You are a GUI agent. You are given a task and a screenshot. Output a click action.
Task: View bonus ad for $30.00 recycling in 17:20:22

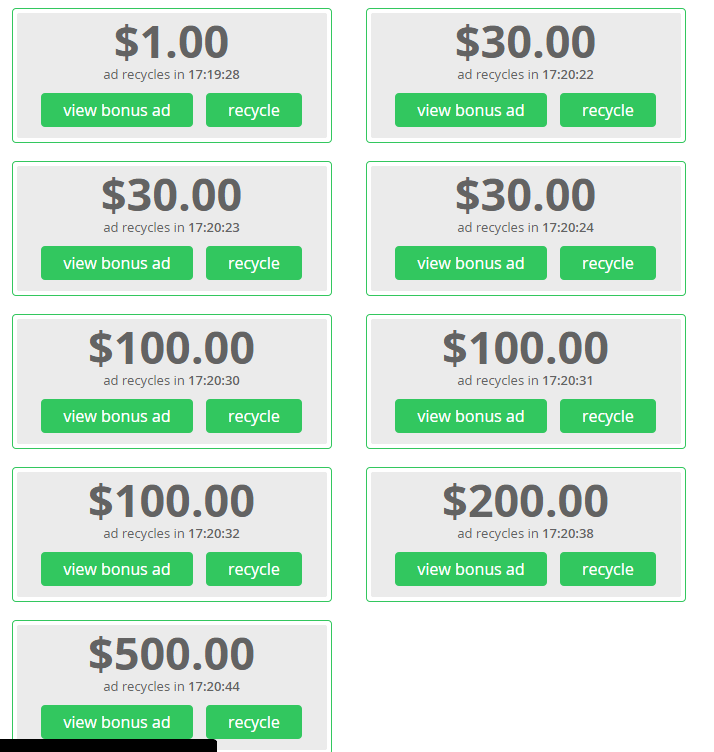click(470, 110)
